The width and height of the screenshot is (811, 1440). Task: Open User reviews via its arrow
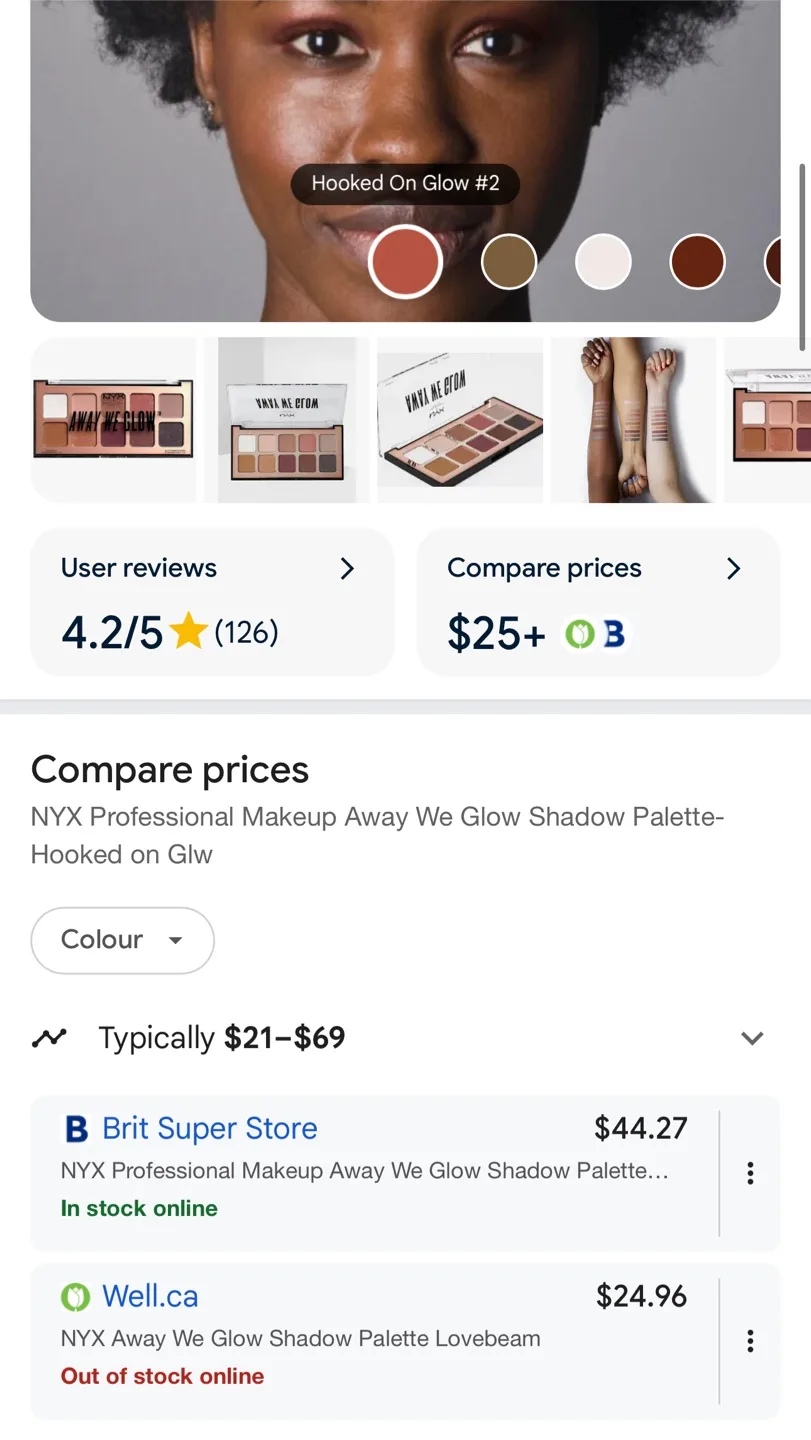tap(347, 568)
